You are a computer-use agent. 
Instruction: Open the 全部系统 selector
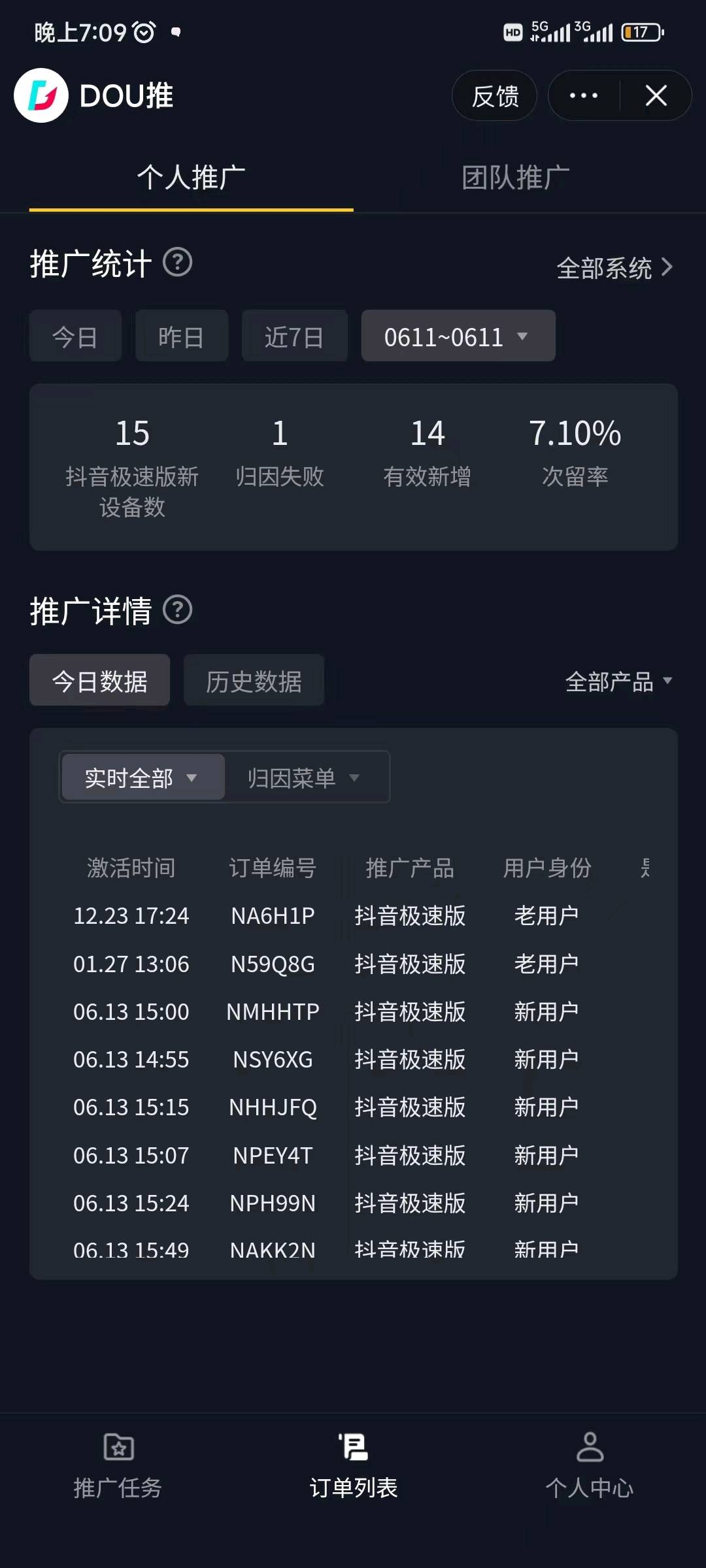pyautogui.click(x=614, y=268)
